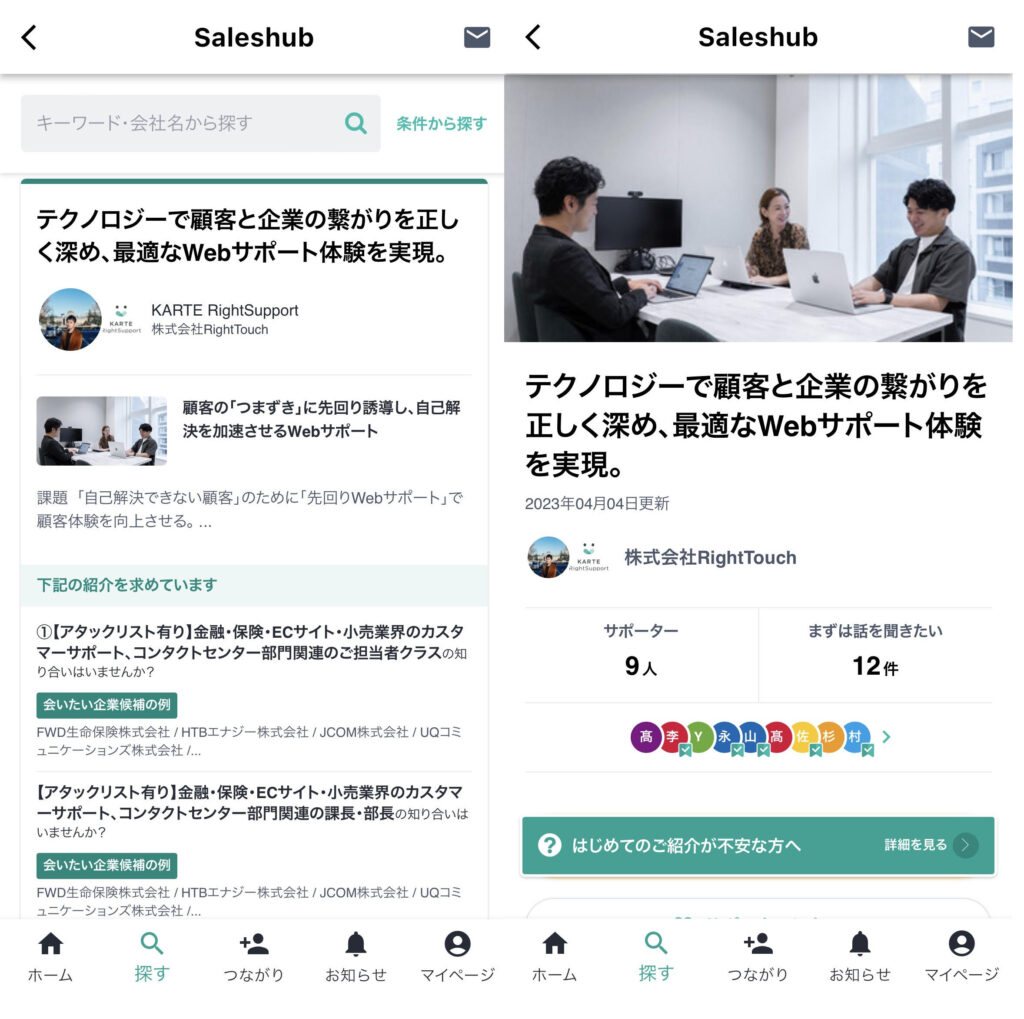Viewport: 1024px width, 1019px height.
Task: Open お知らせ notifications tab below the detail page
Action: coord(859,956)
